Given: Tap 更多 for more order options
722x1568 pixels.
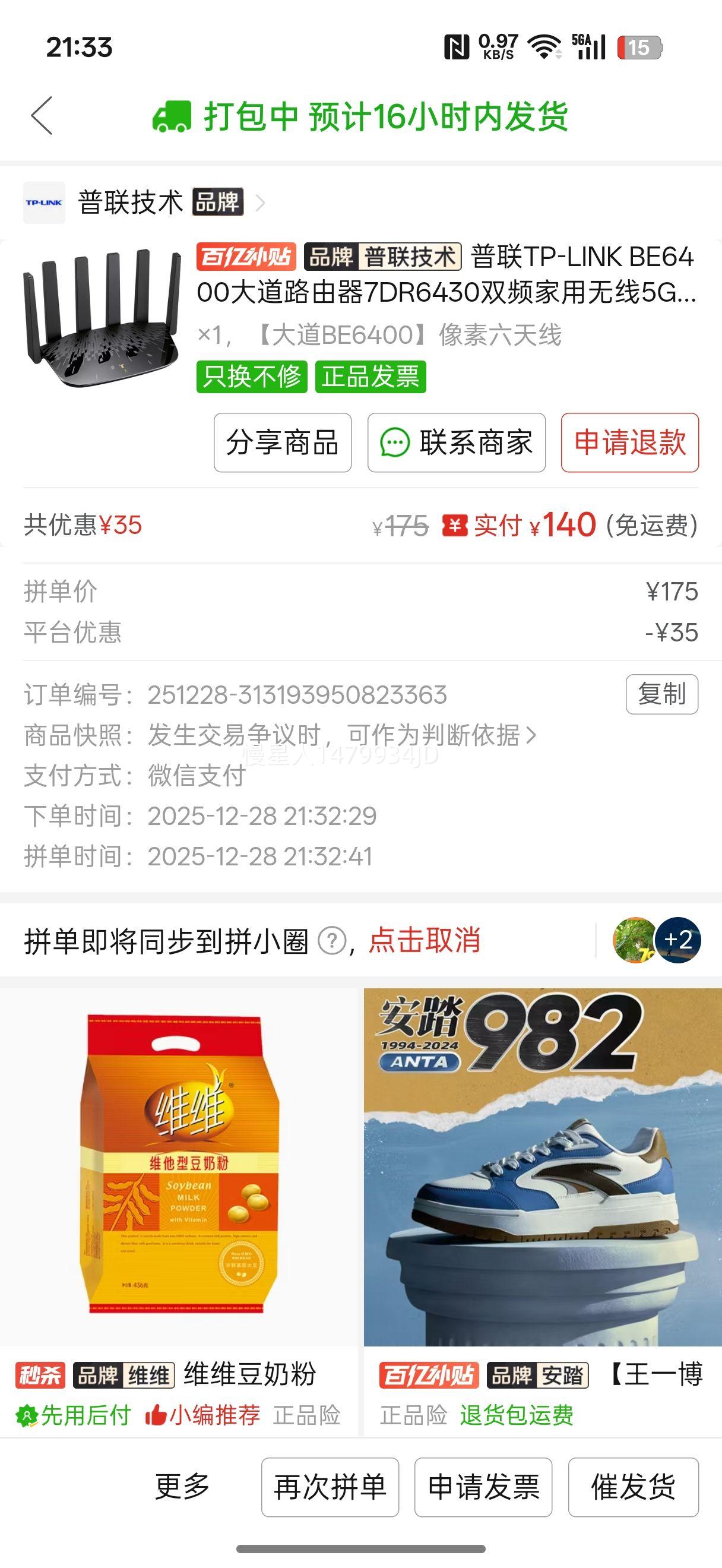Looking at the screenshot, I should (x=182, y=1487).
